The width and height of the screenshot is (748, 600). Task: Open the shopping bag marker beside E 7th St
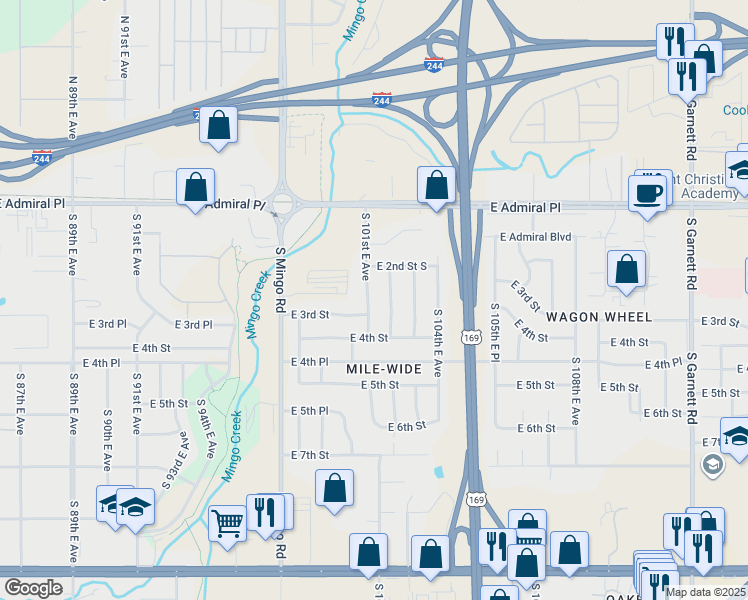334,489
